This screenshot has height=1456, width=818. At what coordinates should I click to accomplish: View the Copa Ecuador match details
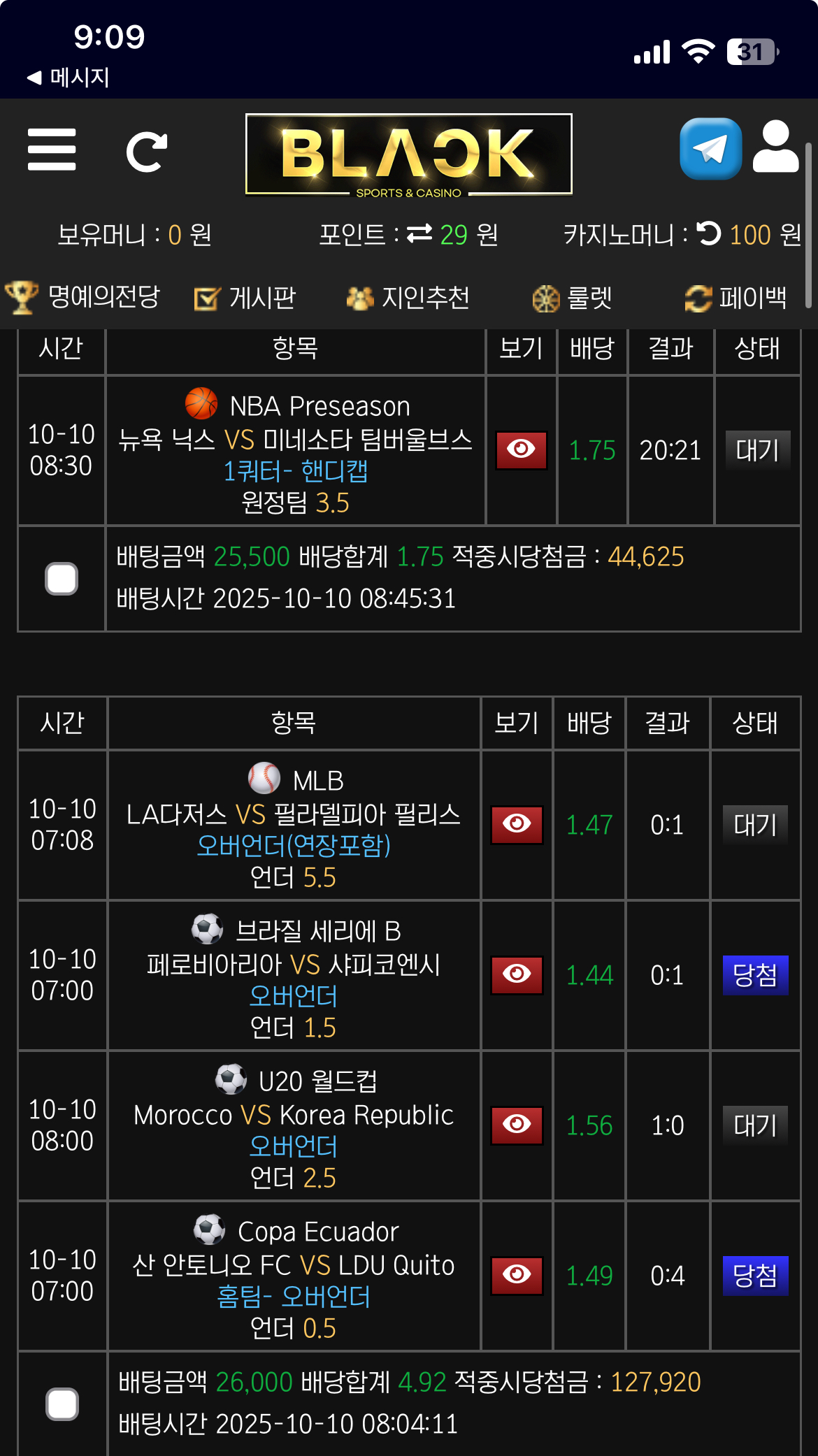pos(517,1275)
